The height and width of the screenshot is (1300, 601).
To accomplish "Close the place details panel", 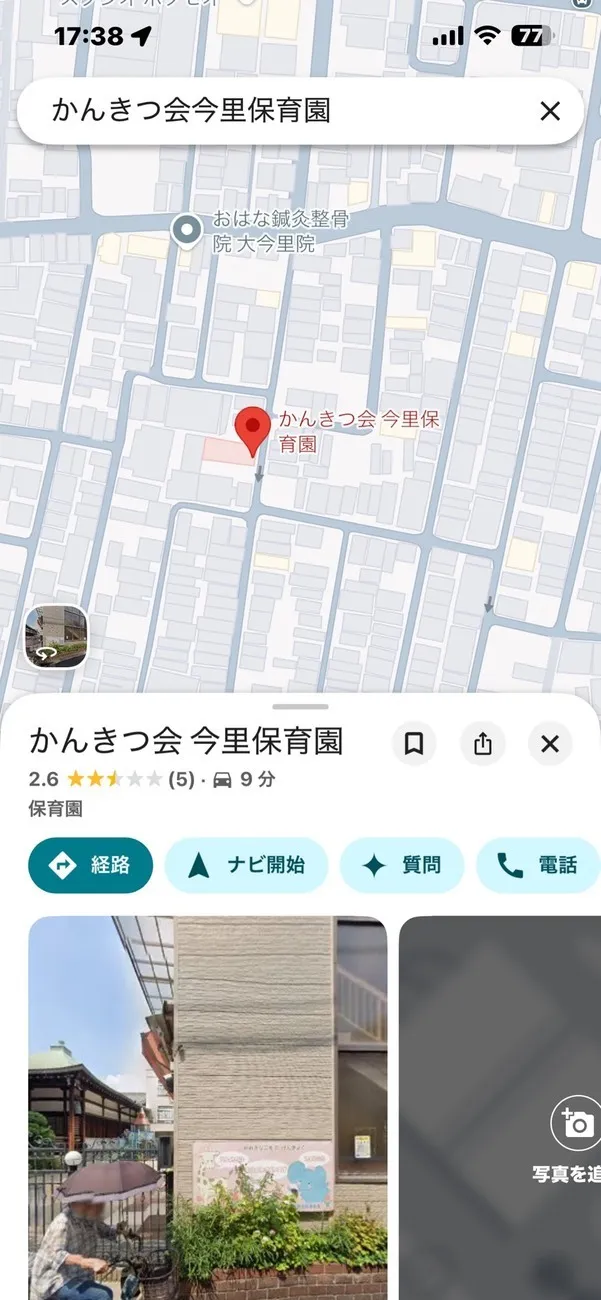I will point(550,744).
